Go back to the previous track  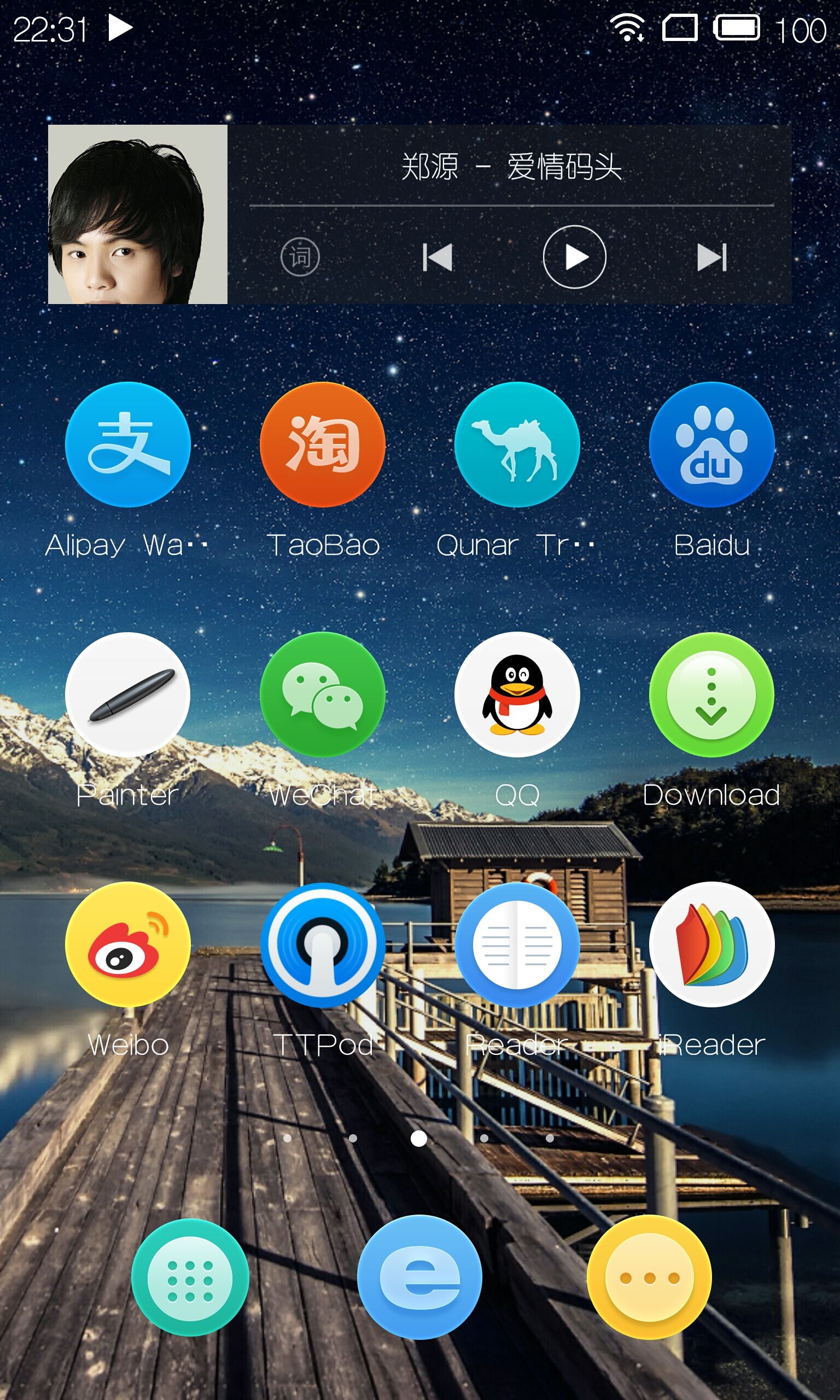pos(437,258)
